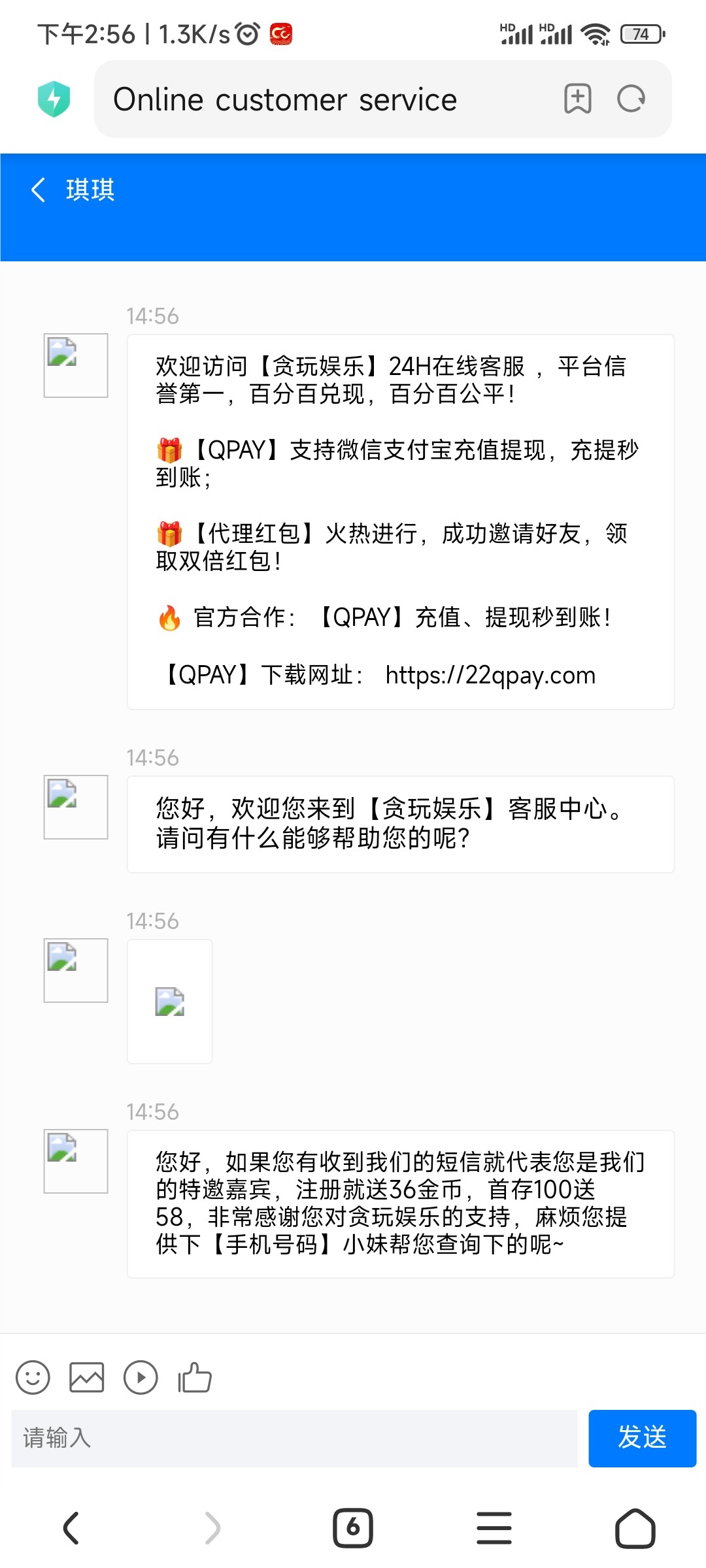The image size is (706, 1568).
Task: Go back from the 琪琪 chat header
Action: 39,190
